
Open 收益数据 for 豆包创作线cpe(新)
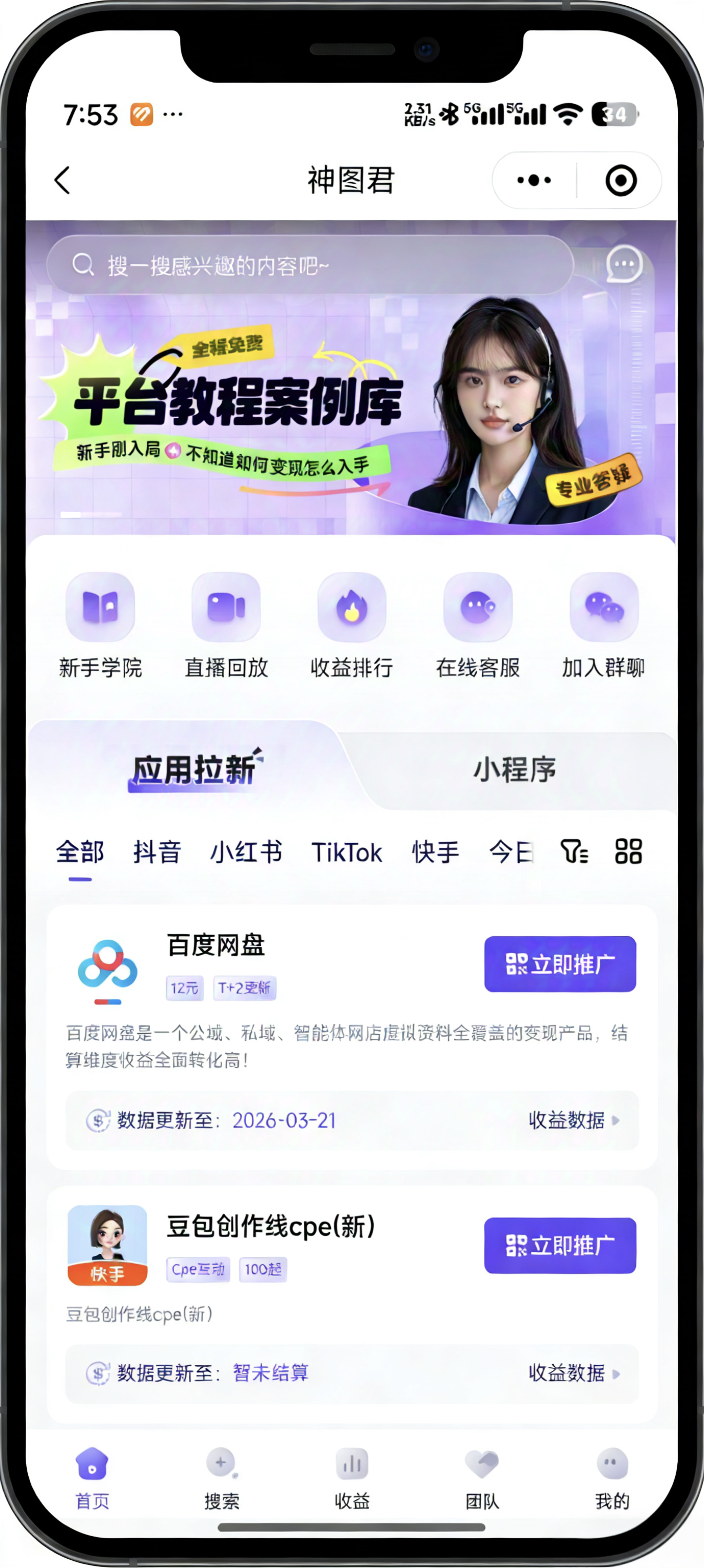click(574, 1372)
